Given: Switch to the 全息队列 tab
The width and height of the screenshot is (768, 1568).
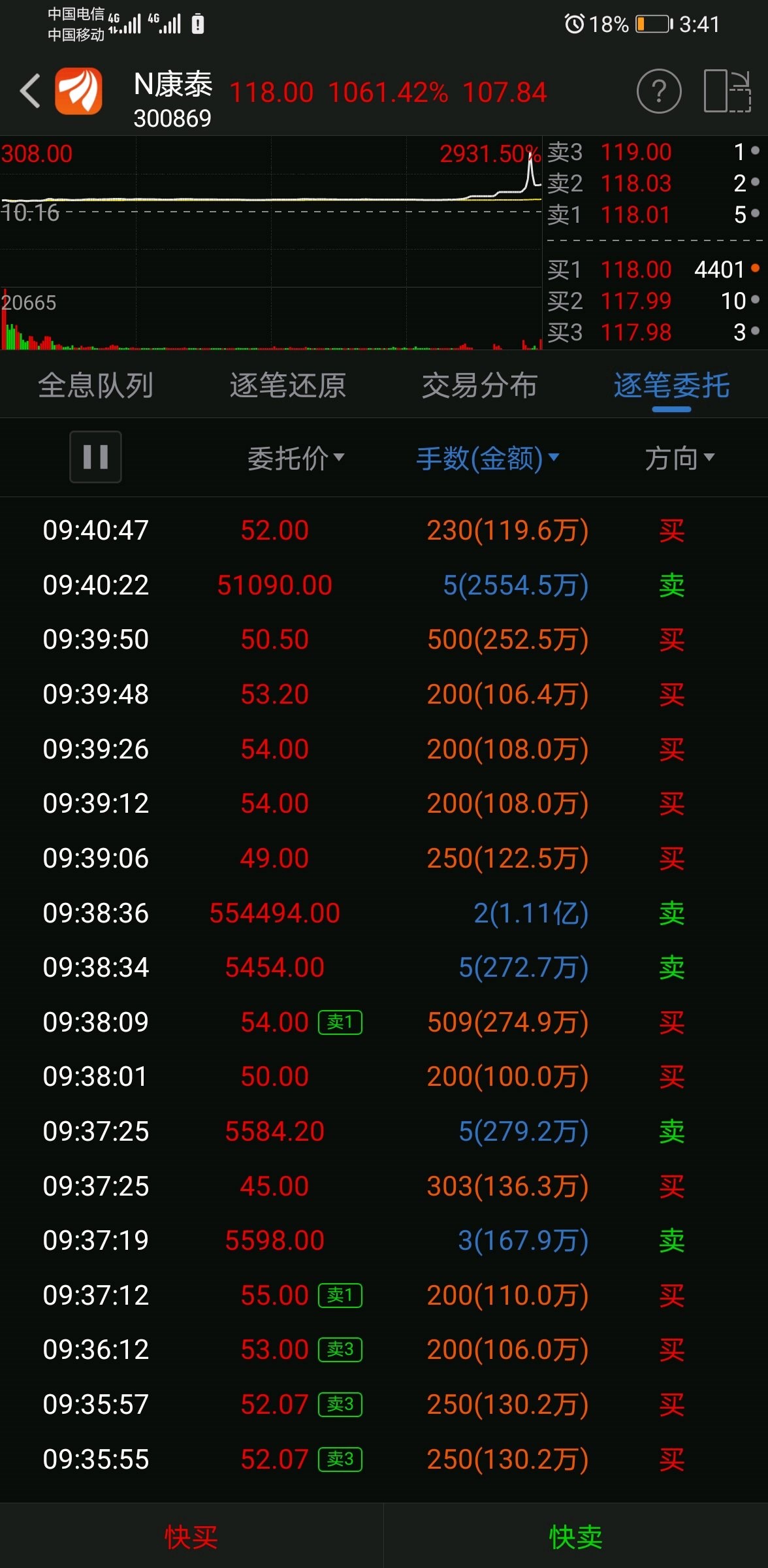Looking at the screenshot, I should 95,385.
